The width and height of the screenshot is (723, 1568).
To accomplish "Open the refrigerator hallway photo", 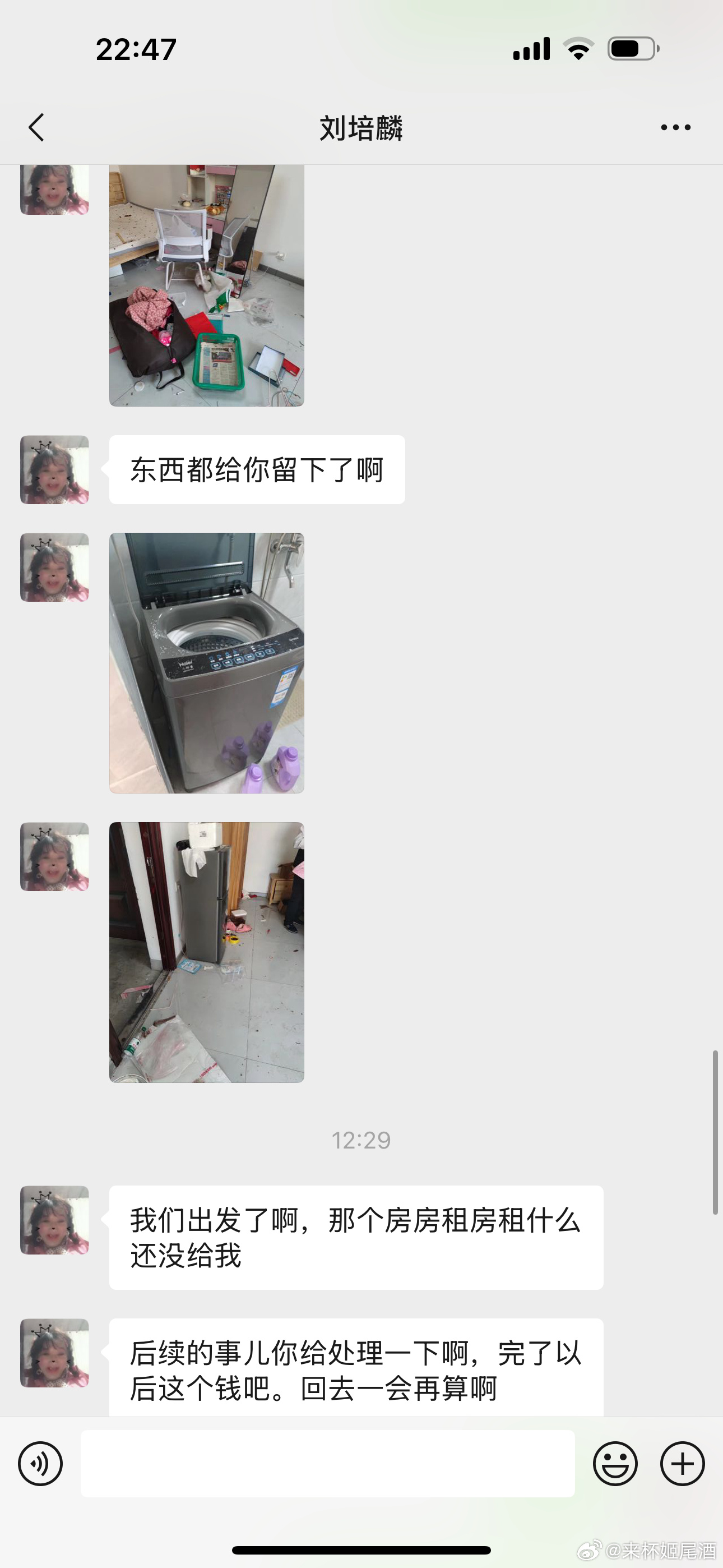I will (x=206, y=952).
